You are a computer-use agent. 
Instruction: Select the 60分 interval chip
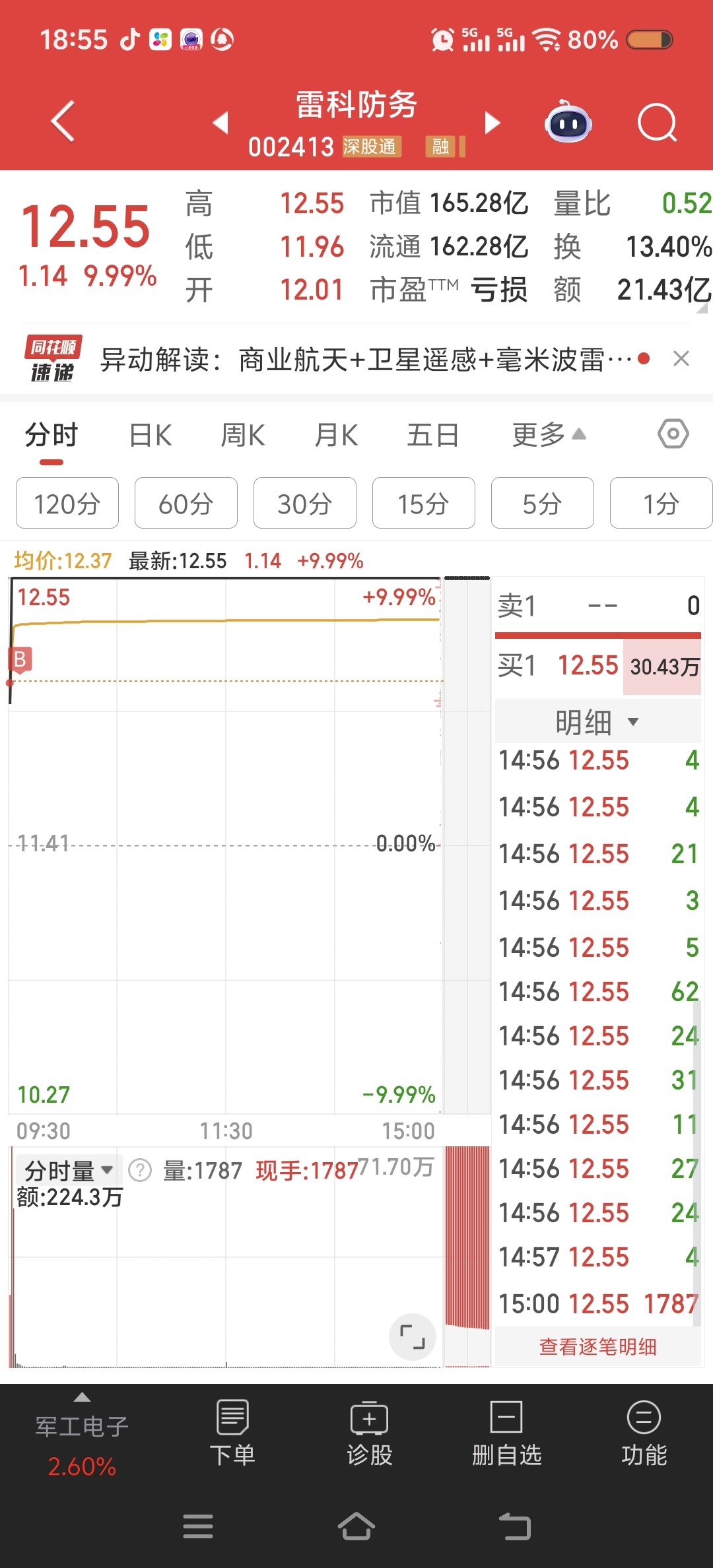click(186, 504)
